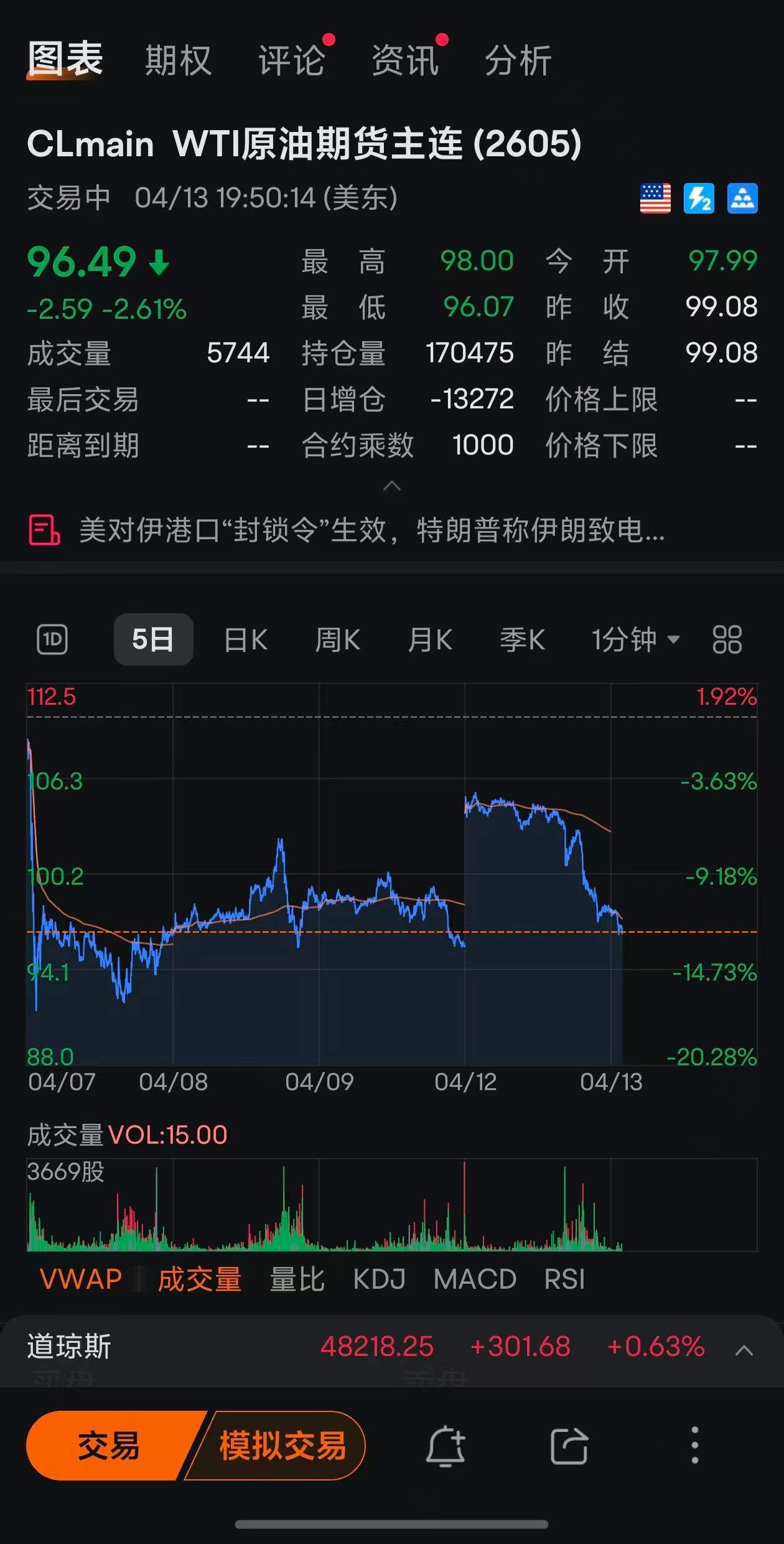Image resolution: width=784 pixels, height=1544 pixels.
Task: Tap the orange 交易 button
Action: point(109,1446)
